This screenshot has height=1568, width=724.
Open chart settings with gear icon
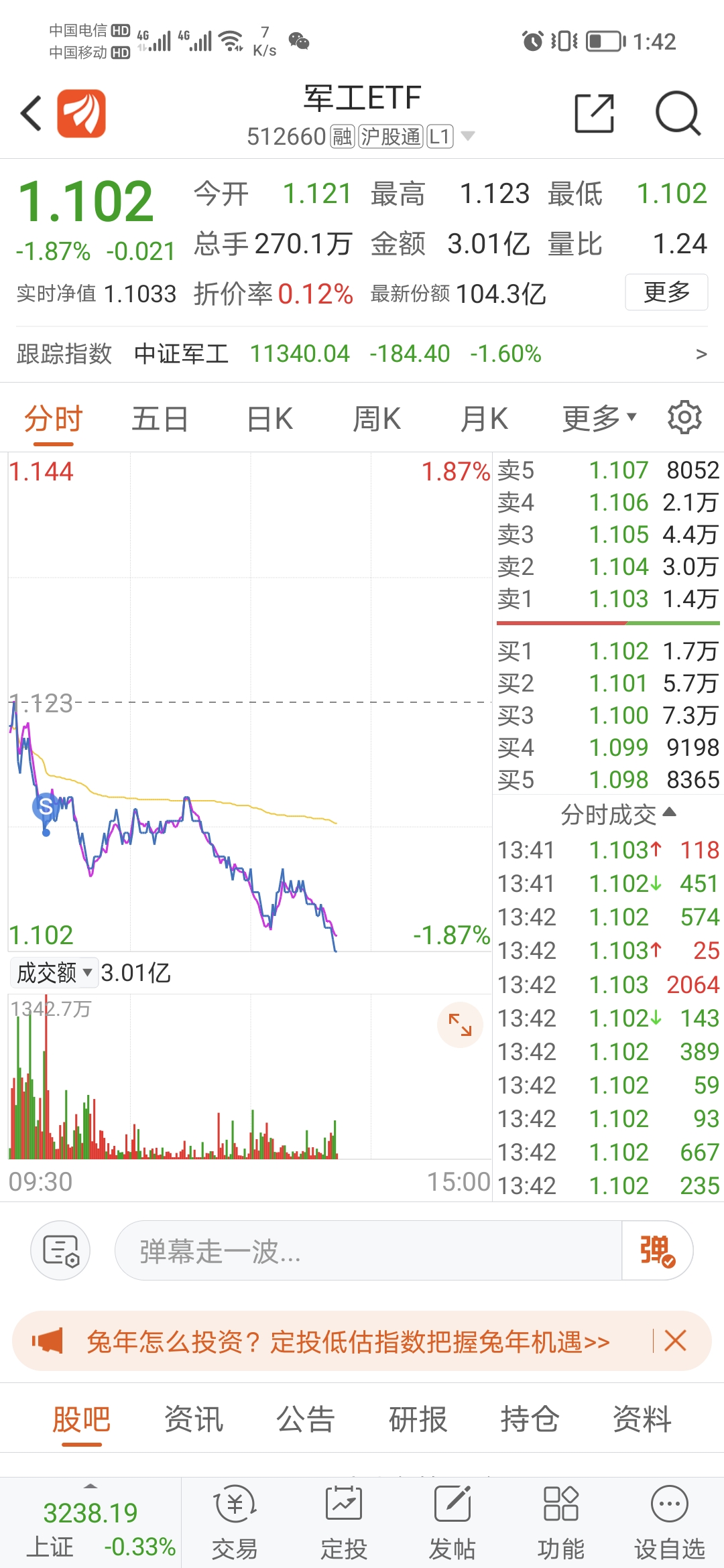(683, 417)
